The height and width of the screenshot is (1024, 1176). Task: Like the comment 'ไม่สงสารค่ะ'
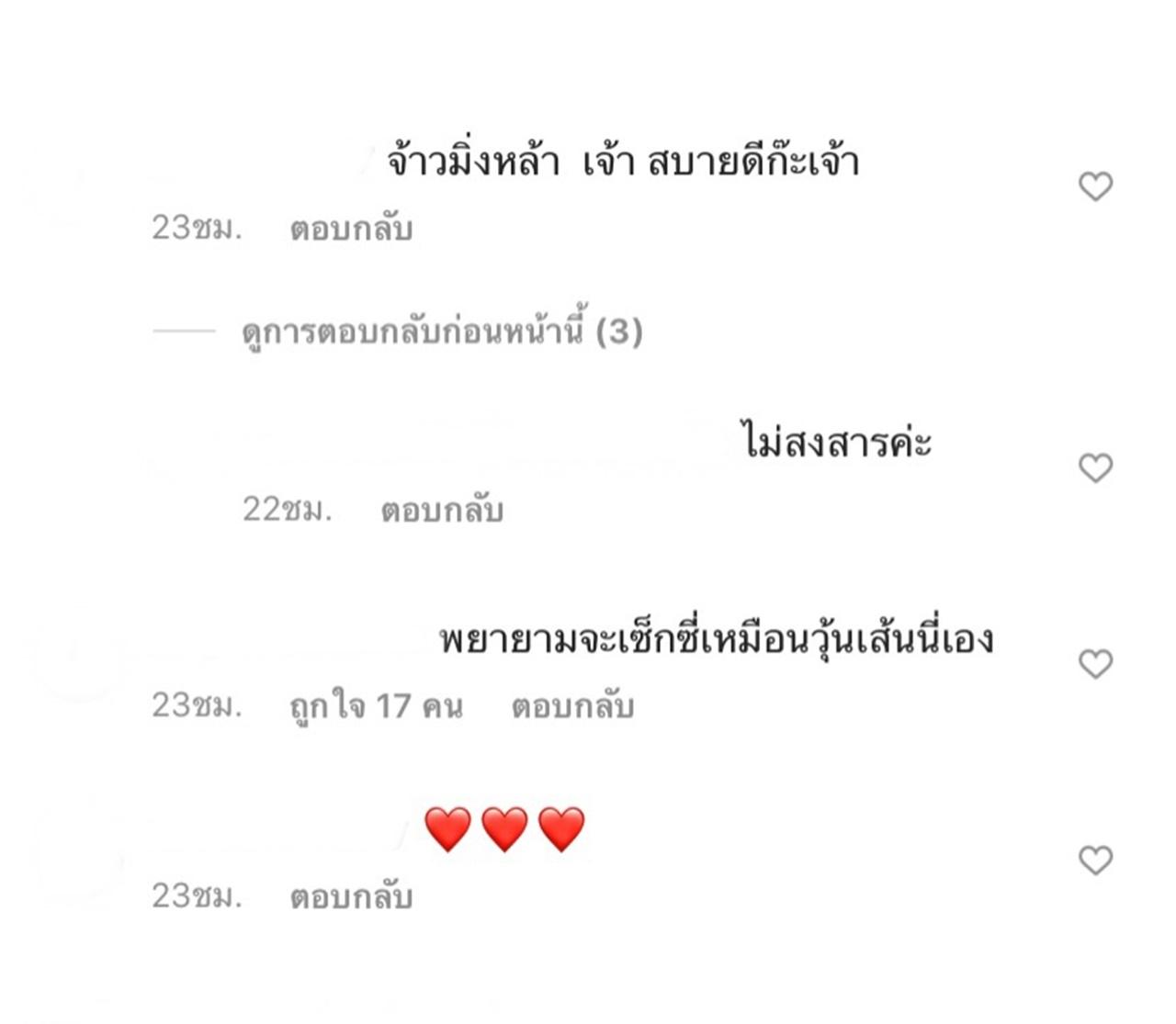(1095, 467)
